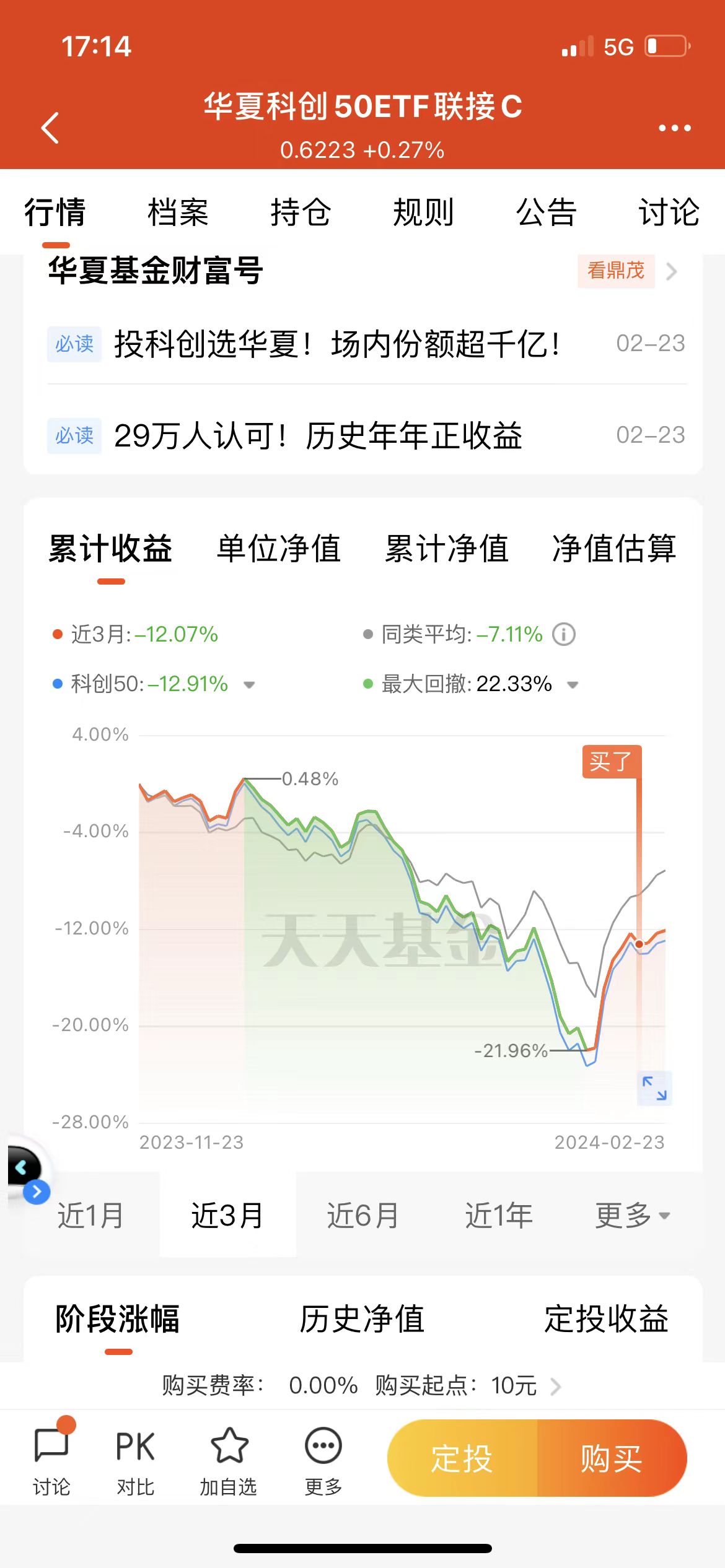Go back using the header arrow
725x1568 pixels.
pos(50,128)
